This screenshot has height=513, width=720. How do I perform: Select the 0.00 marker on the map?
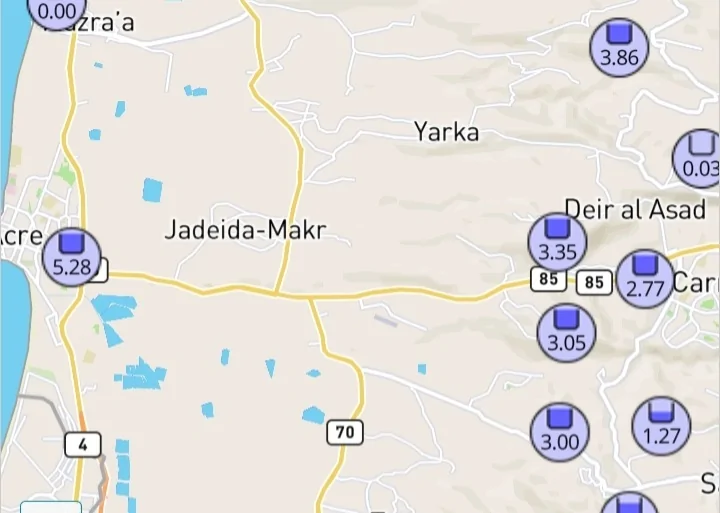[56, 8]
